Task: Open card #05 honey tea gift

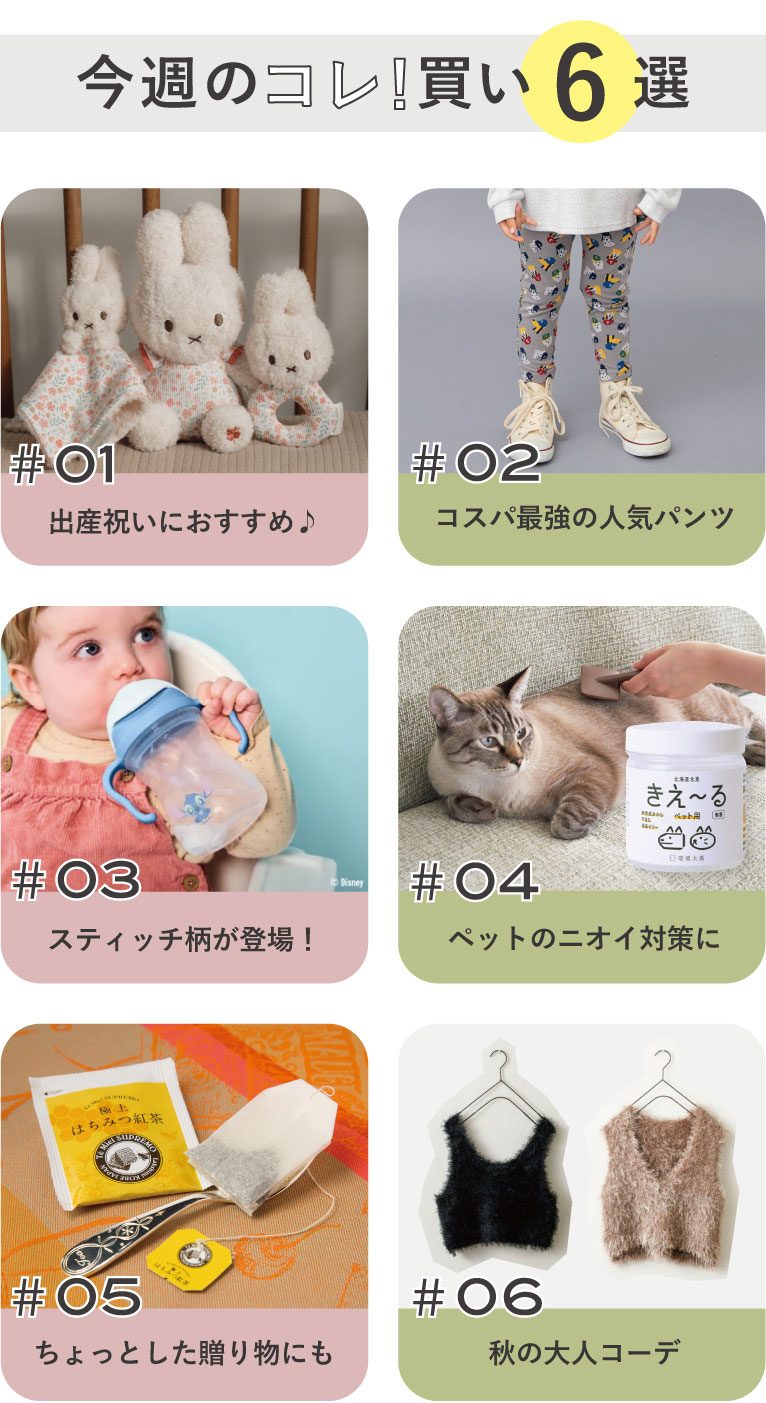Action: tap(184, 1211)
